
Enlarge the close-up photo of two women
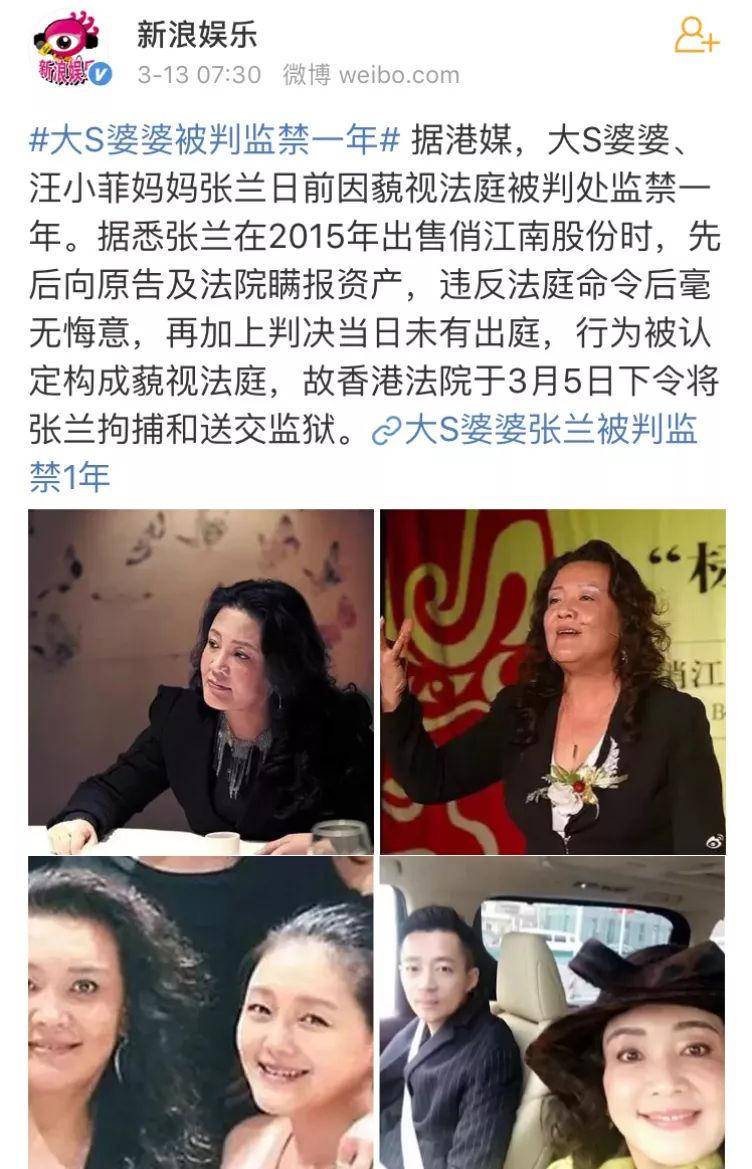201,1012
